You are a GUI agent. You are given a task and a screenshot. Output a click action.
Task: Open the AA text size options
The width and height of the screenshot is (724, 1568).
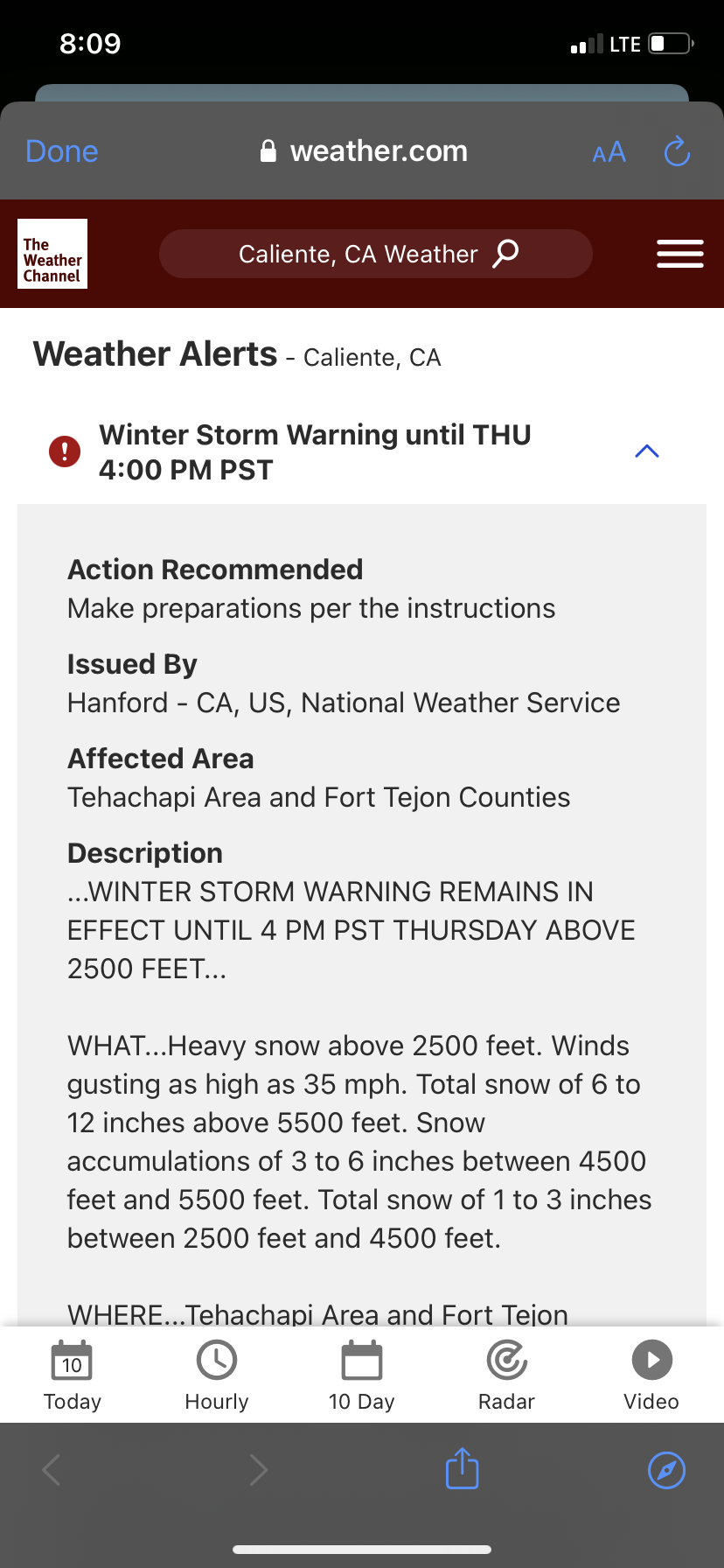click(609, 152)
